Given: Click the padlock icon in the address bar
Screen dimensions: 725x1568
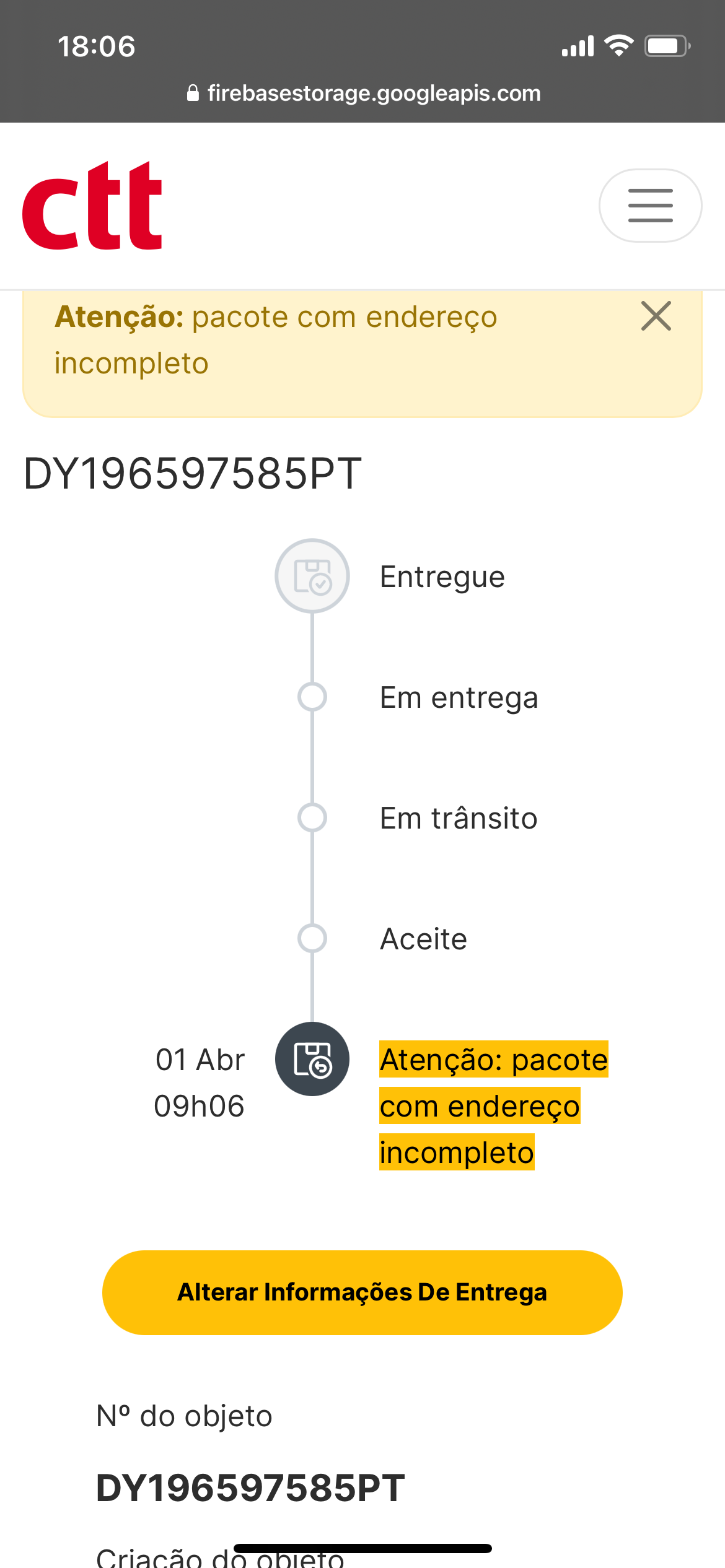Looking at the screenshot, I should (193, 92).
